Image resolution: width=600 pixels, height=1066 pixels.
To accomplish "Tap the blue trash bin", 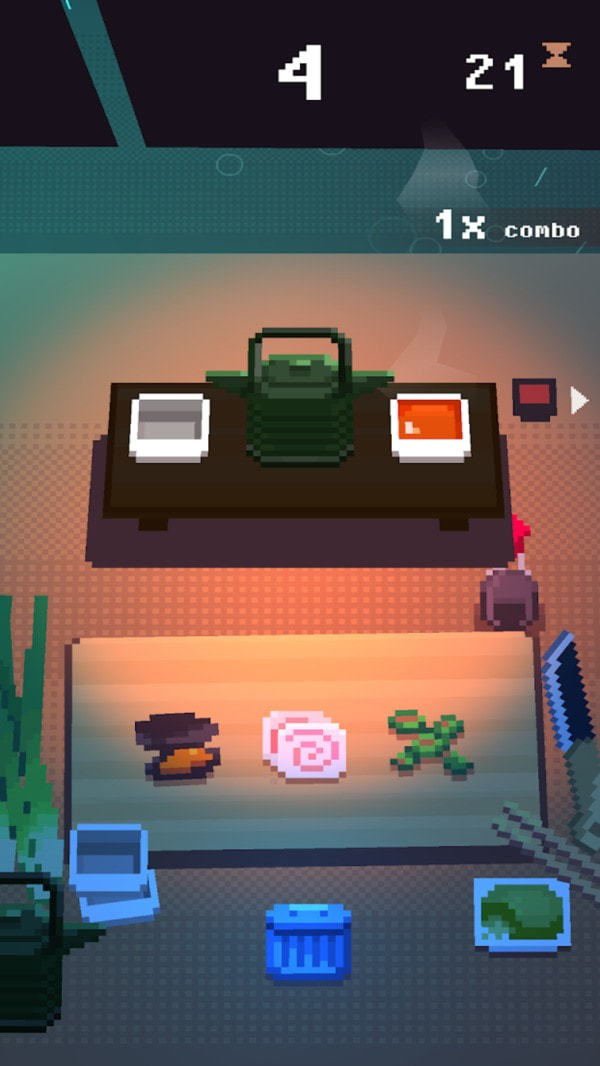I will tap(308, 942).
